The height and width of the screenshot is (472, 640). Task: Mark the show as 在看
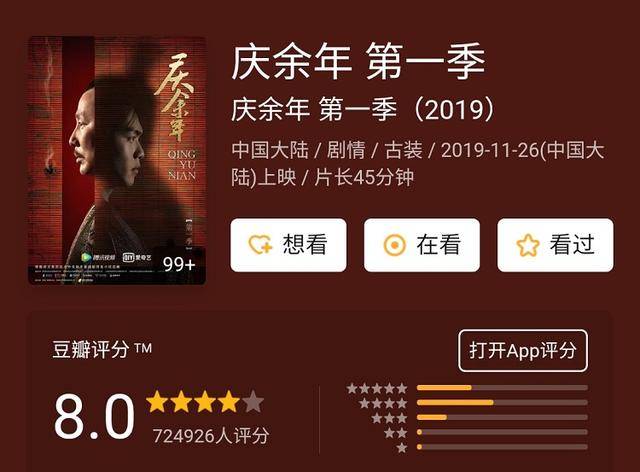(421, 245)
